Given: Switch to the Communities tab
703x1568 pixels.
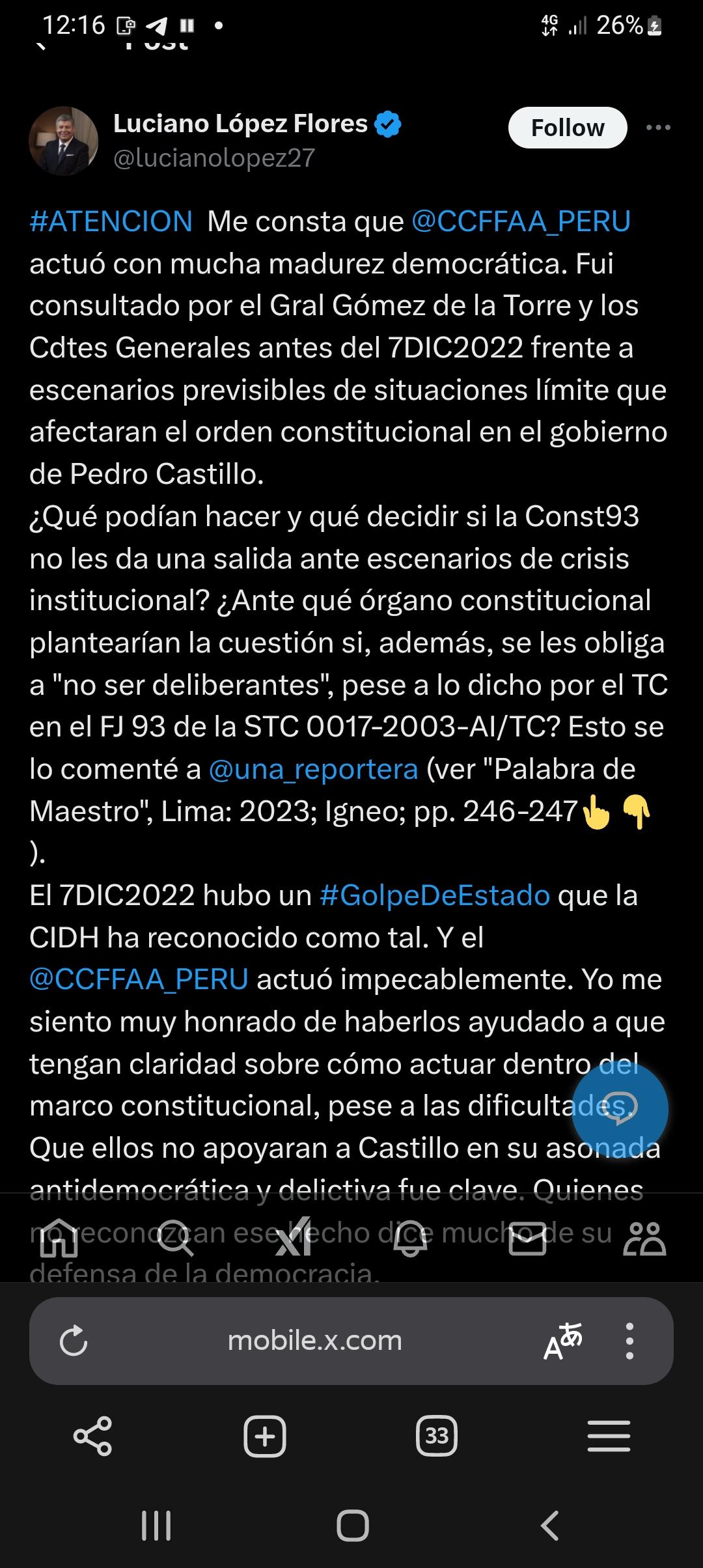Looking at the screenshot, I should point(644,1239).
